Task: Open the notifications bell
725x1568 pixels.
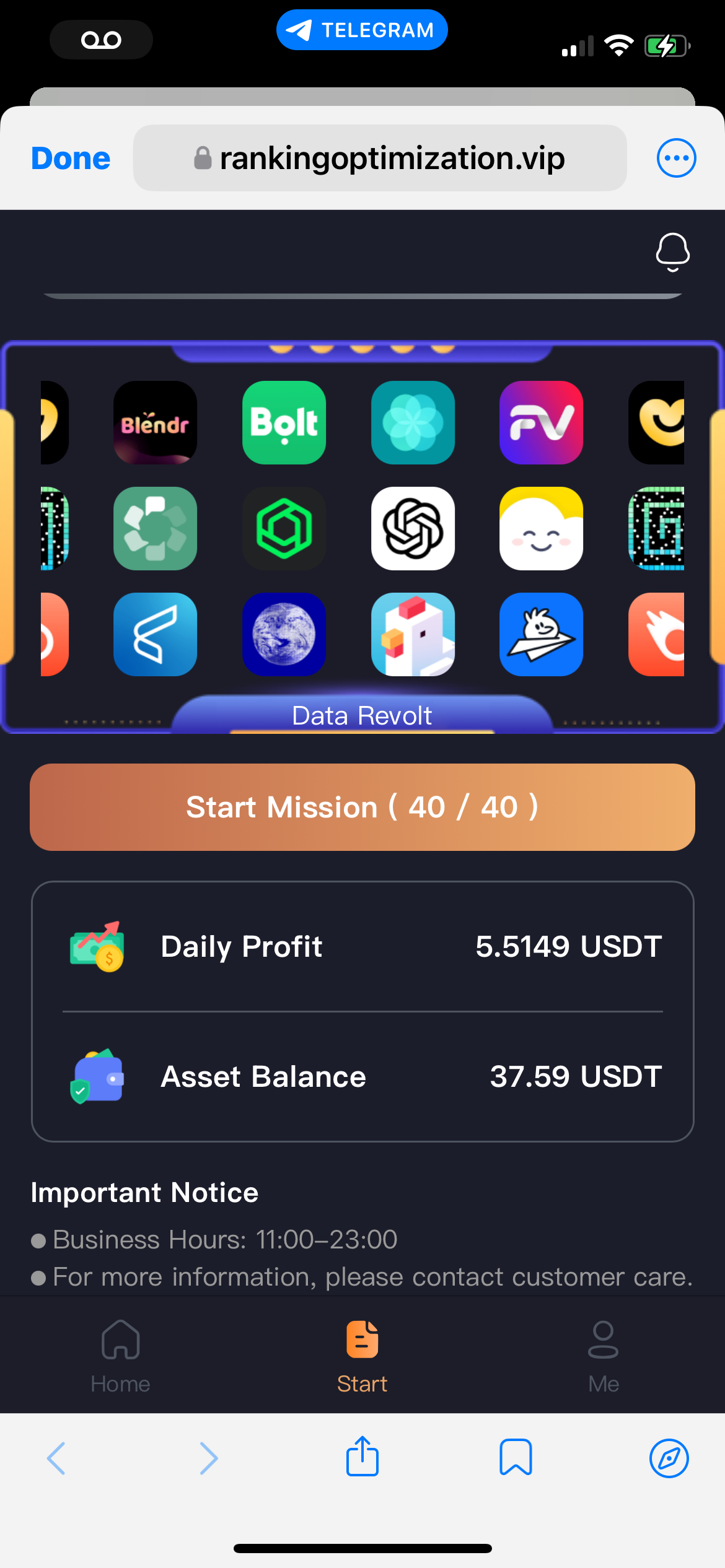Action: 672,251
